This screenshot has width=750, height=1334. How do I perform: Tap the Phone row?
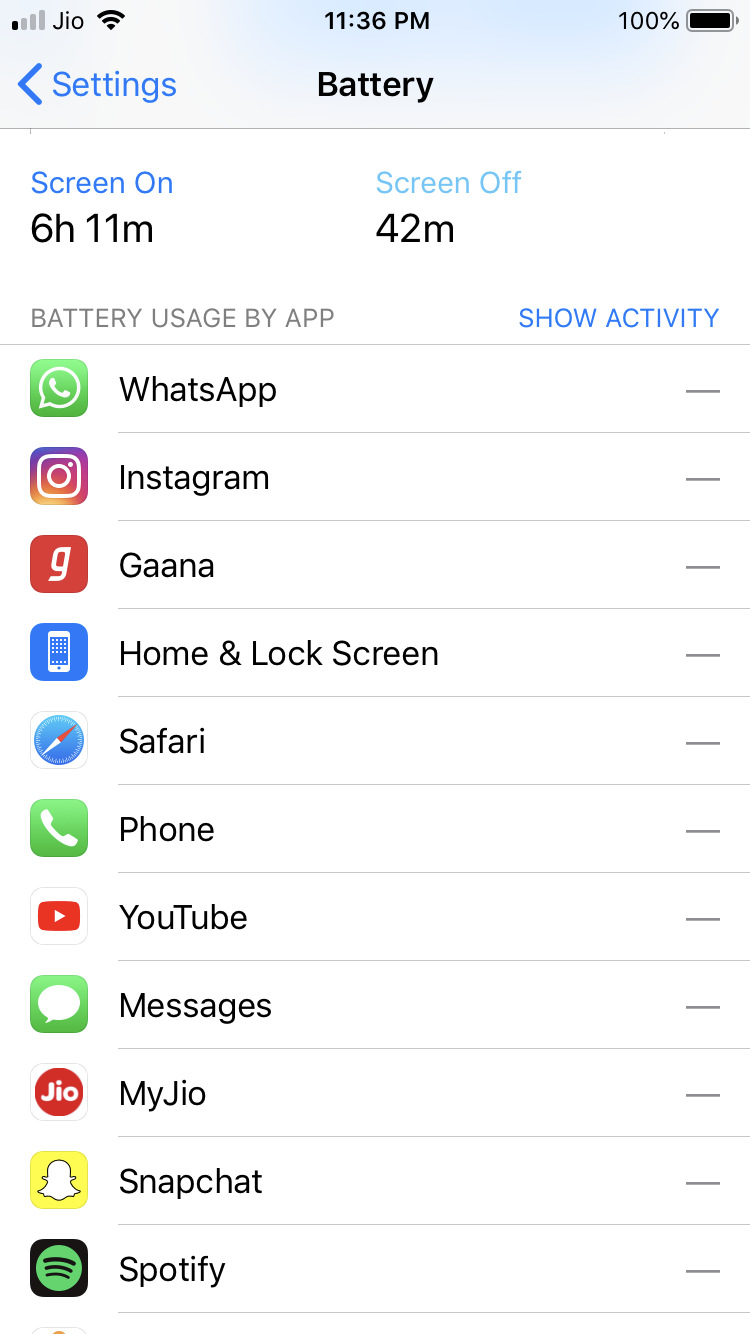pos(375,830)
